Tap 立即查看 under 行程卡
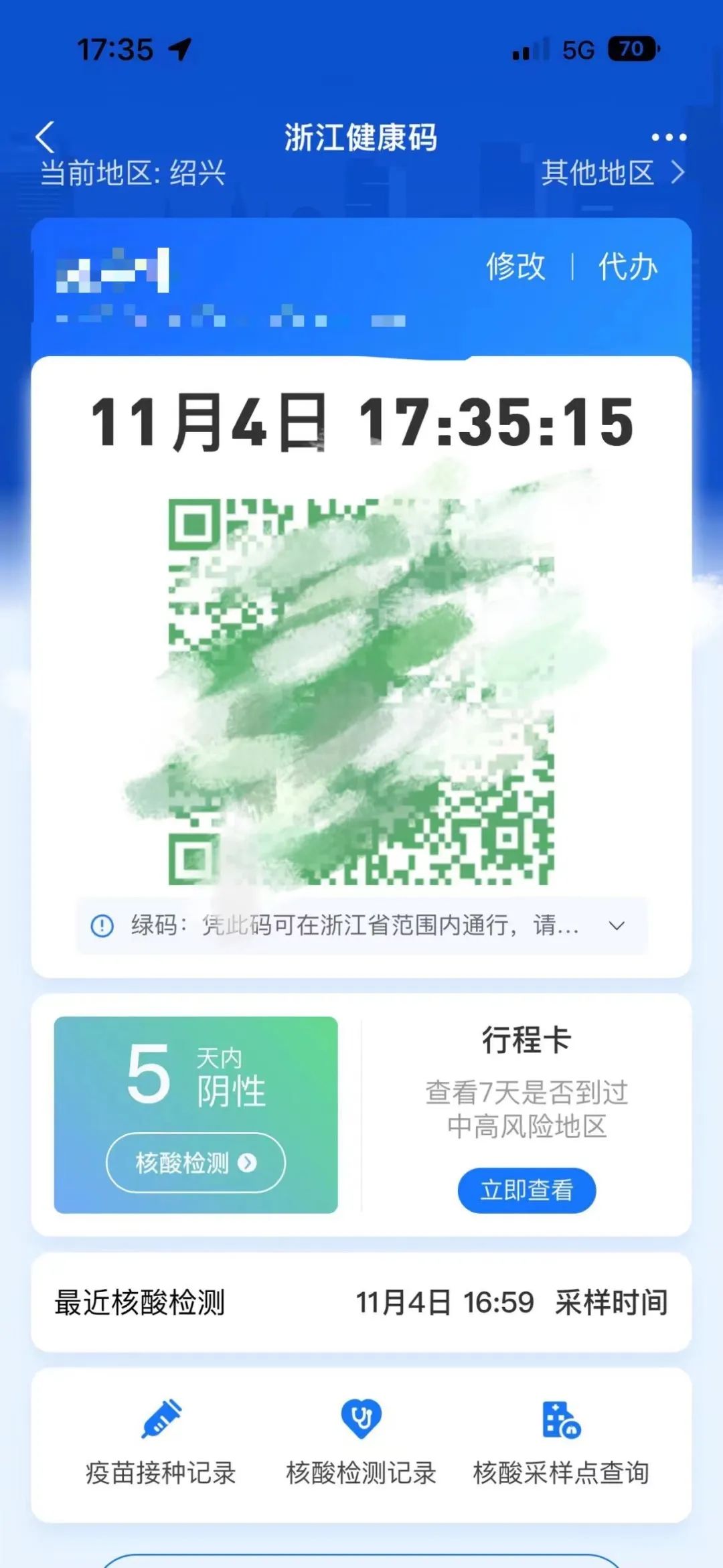This screenshot has width=723, height=1568. pos(527,1190)
